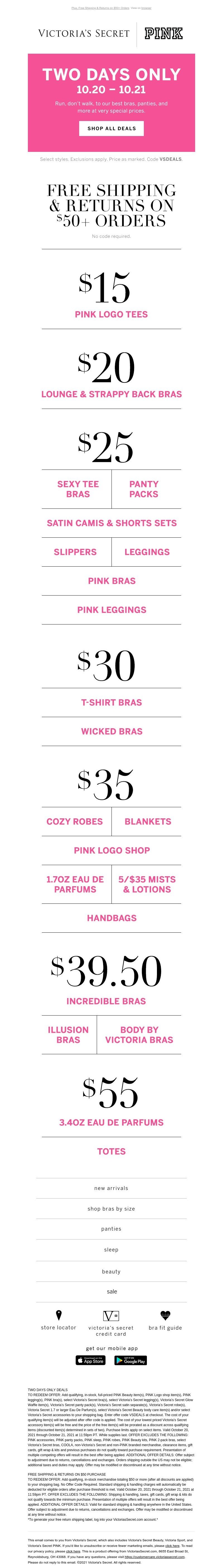
Task: Select the Sexy Tee Bras offer
Action: pyautogui.click(x=77, y=489)
